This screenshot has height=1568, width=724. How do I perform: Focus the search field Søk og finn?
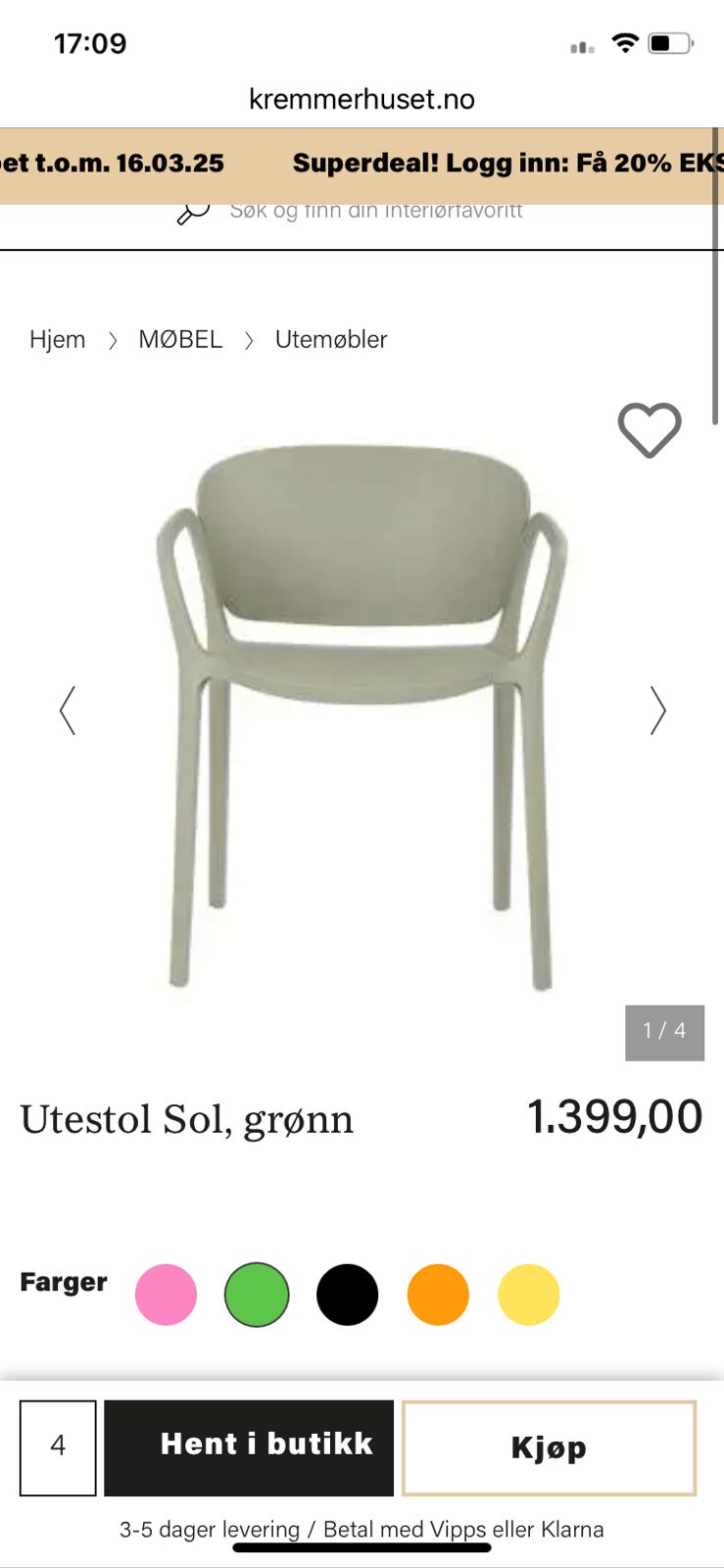[x=376, y=211]
